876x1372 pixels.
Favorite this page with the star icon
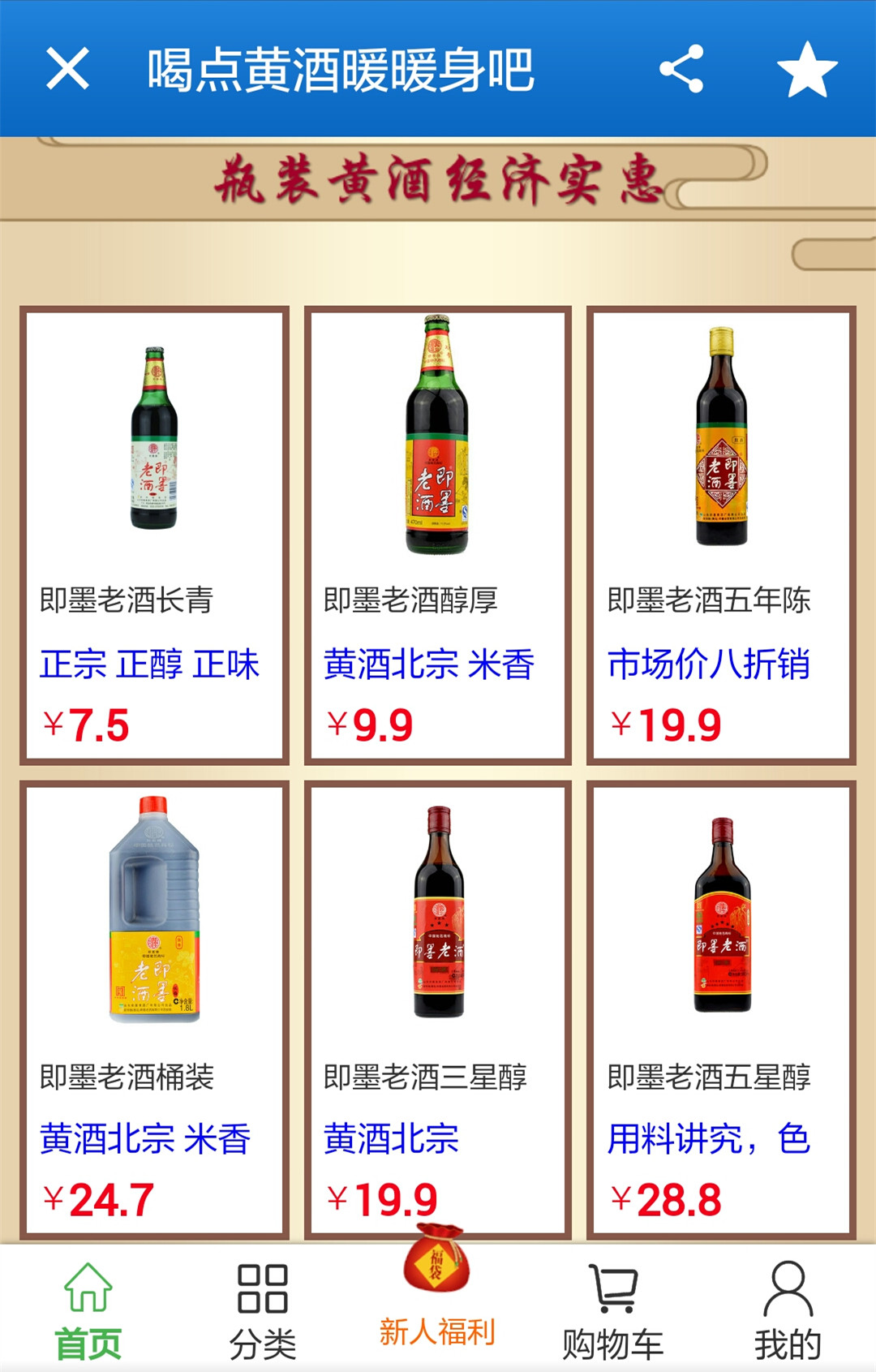click(x=807, y=70)
